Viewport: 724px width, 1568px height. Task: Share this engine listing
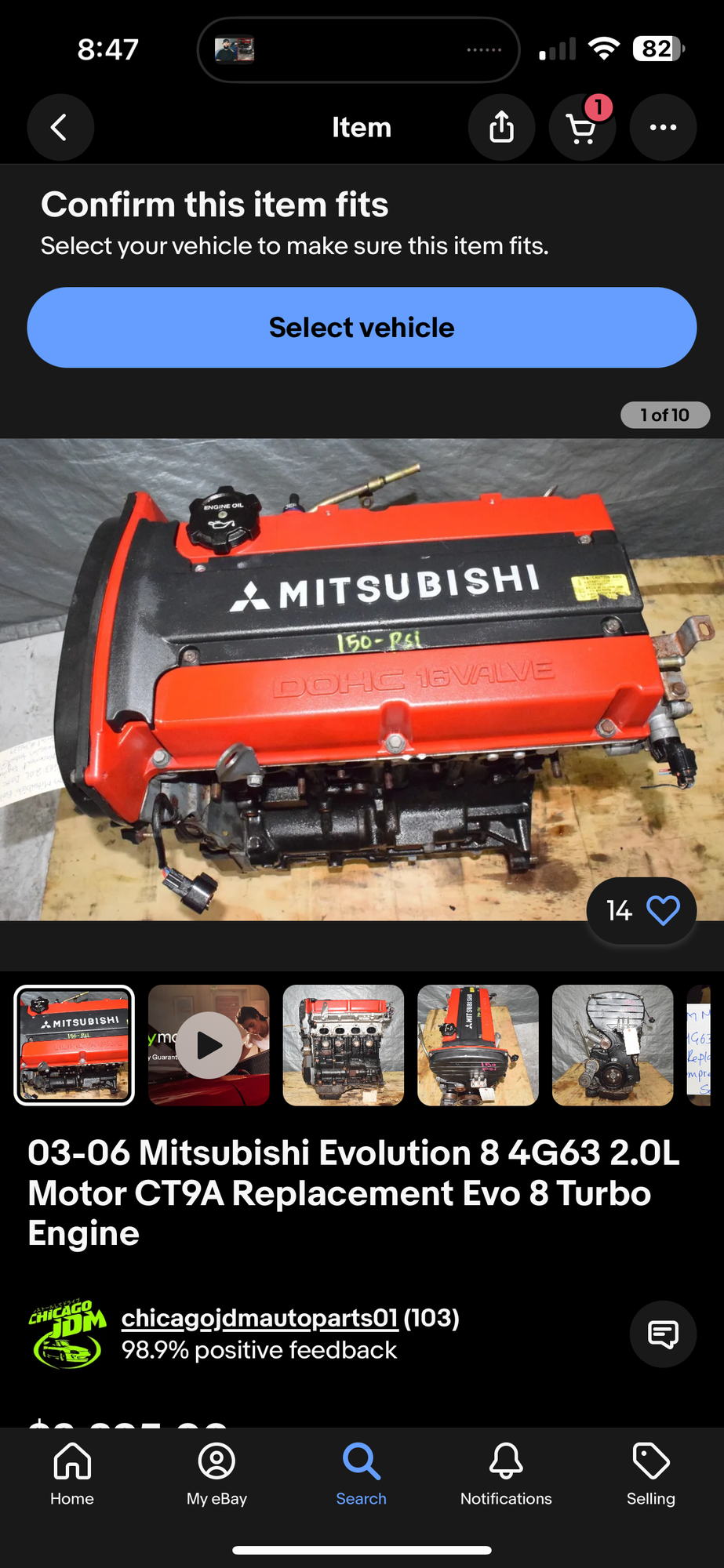click(501, 128)
